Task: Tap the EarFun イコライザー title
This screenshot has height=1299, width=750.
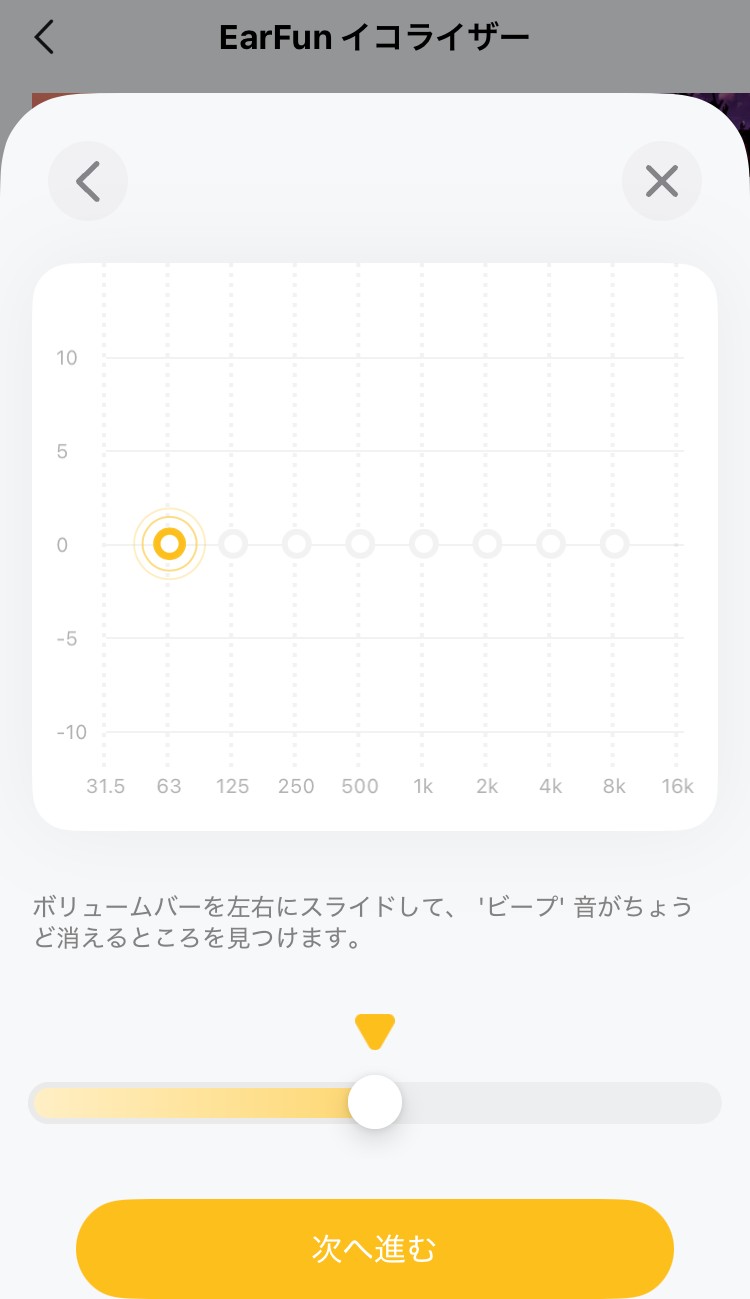Action: point(375,37)
